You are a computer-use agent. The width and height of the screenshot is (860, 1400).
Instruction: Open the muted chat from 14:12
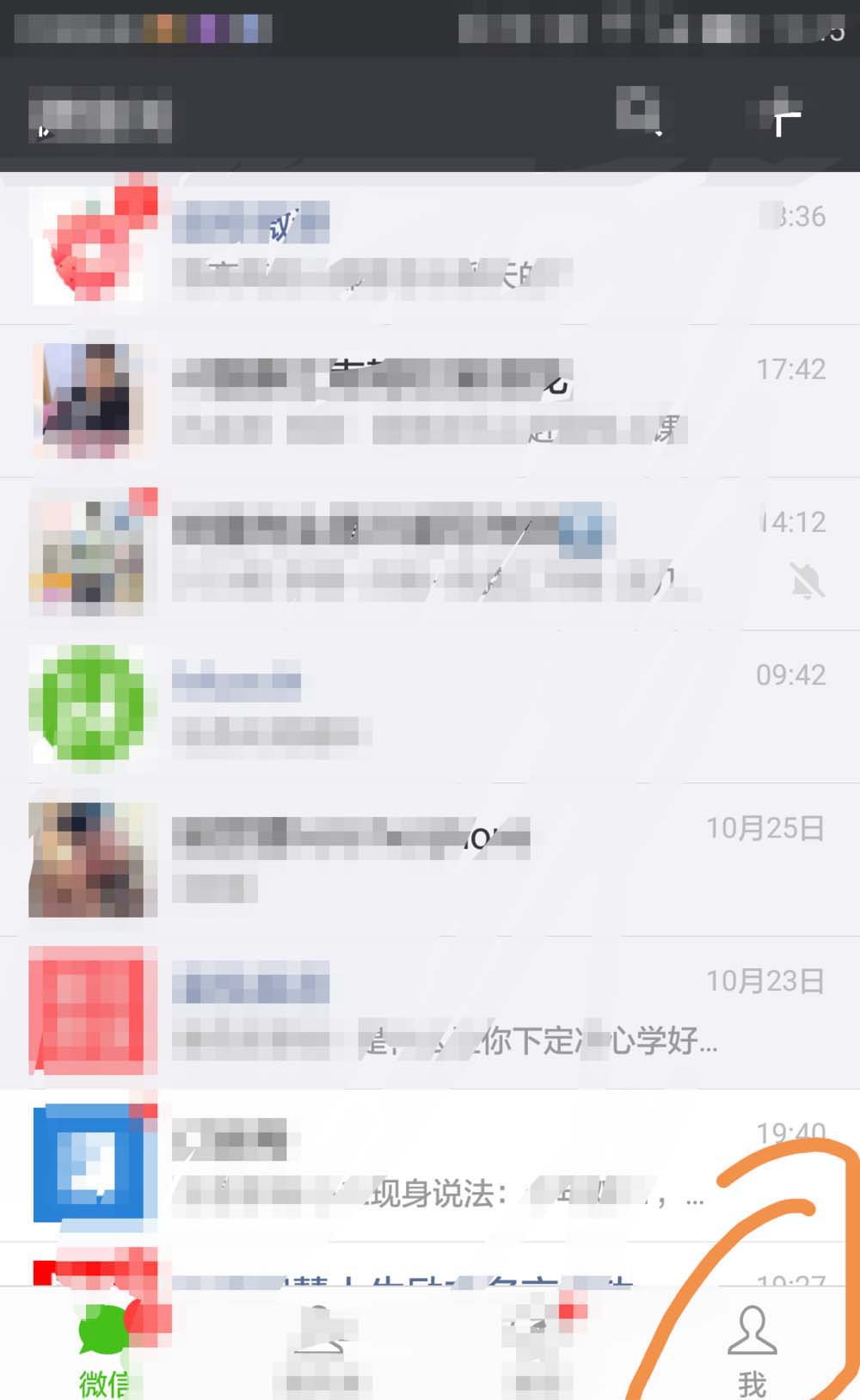(x=430, y=554)
